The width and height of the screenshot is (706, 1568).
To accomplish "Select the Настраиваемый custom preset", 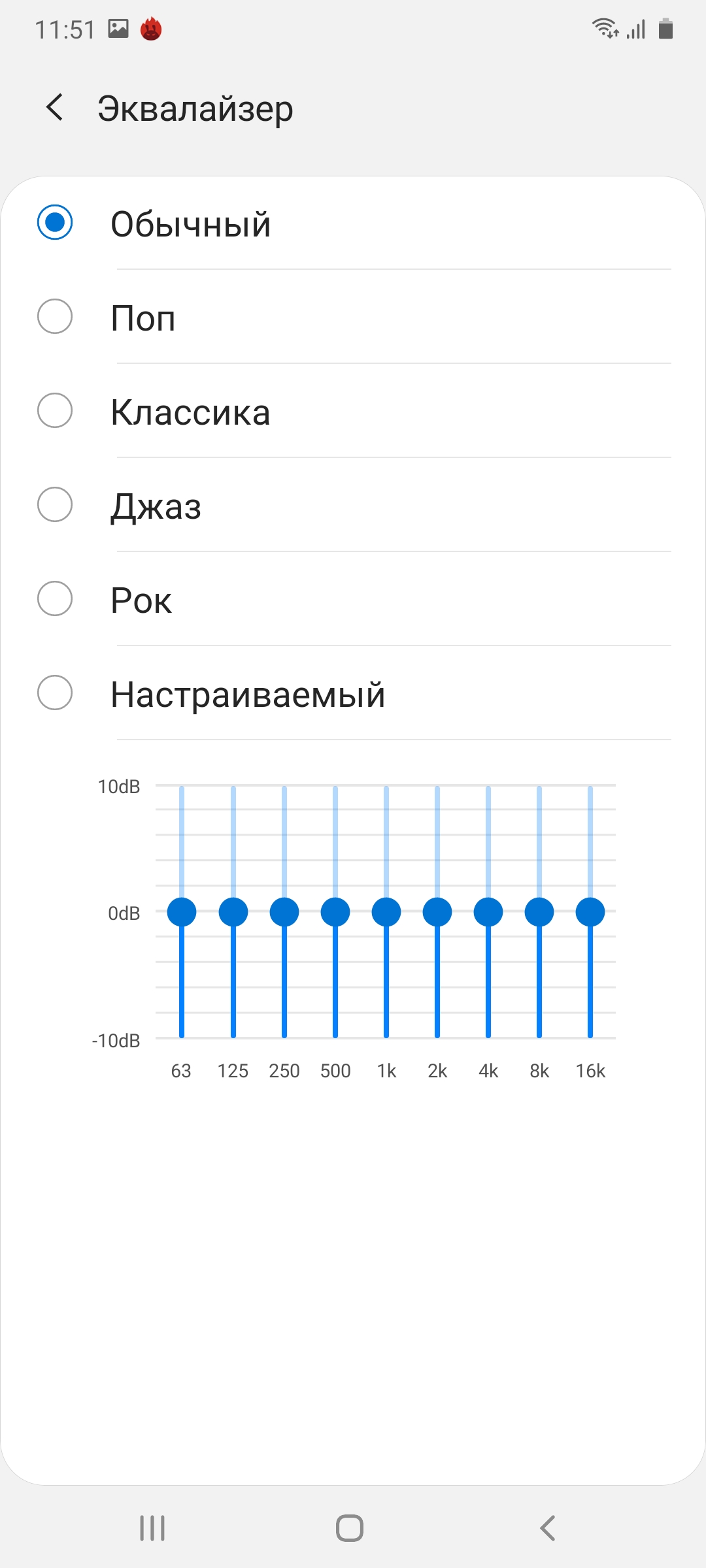I will (x=353, y=693).
